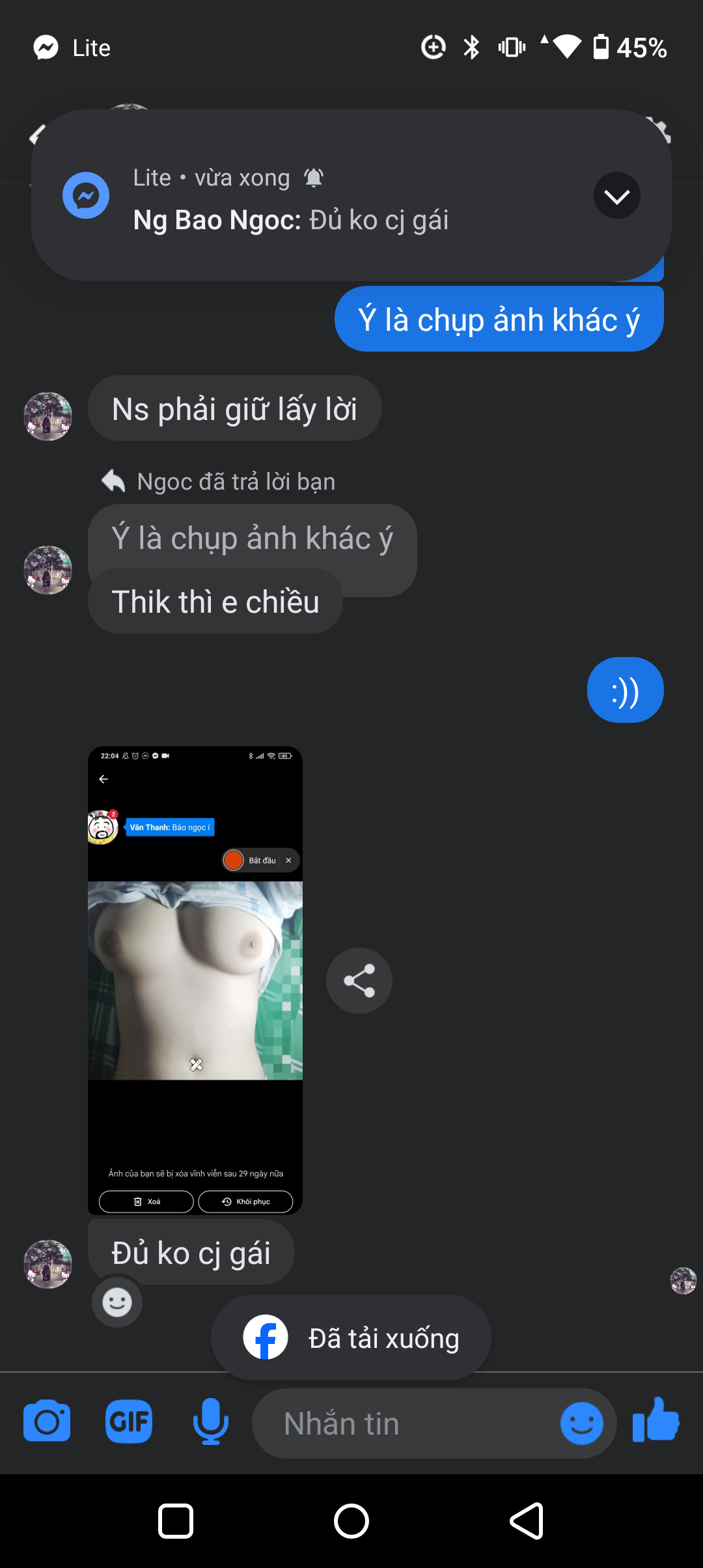The image size is (703, 1568).
Task: Go to the home screen
Action: [x=351, y=1521]
